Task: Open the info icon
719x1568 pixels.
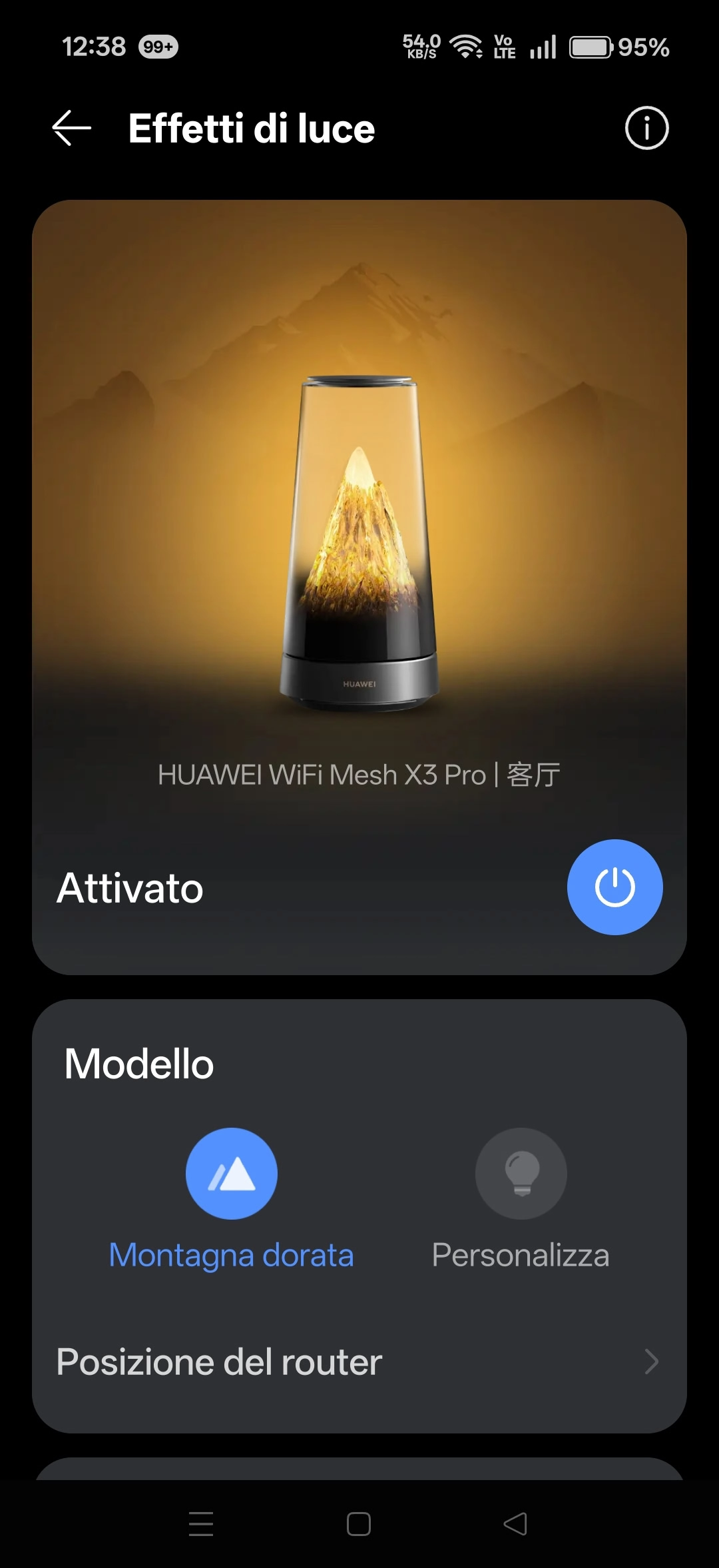Action: pos(646,128)
